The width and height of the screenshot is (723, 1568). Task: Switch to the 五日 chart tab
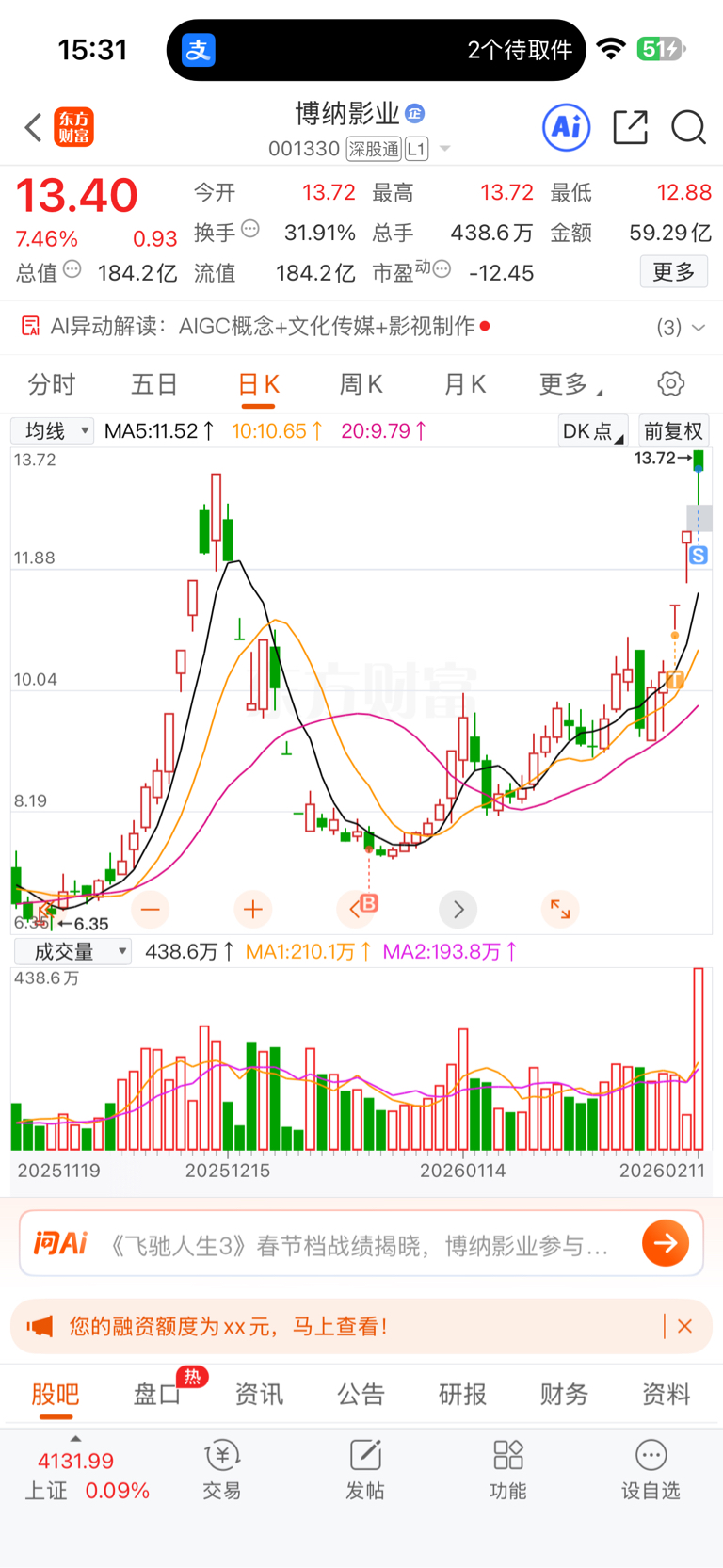(154, 384)
